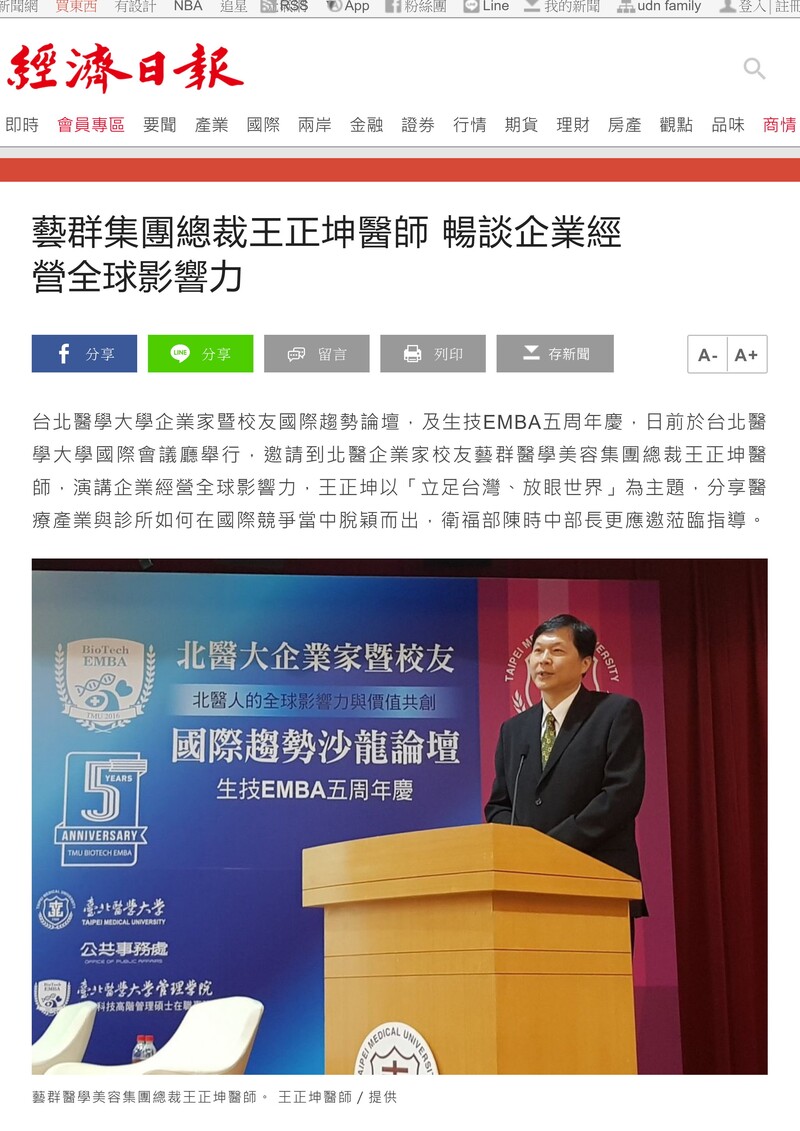Tap the 列印 print button

(432, 354)
